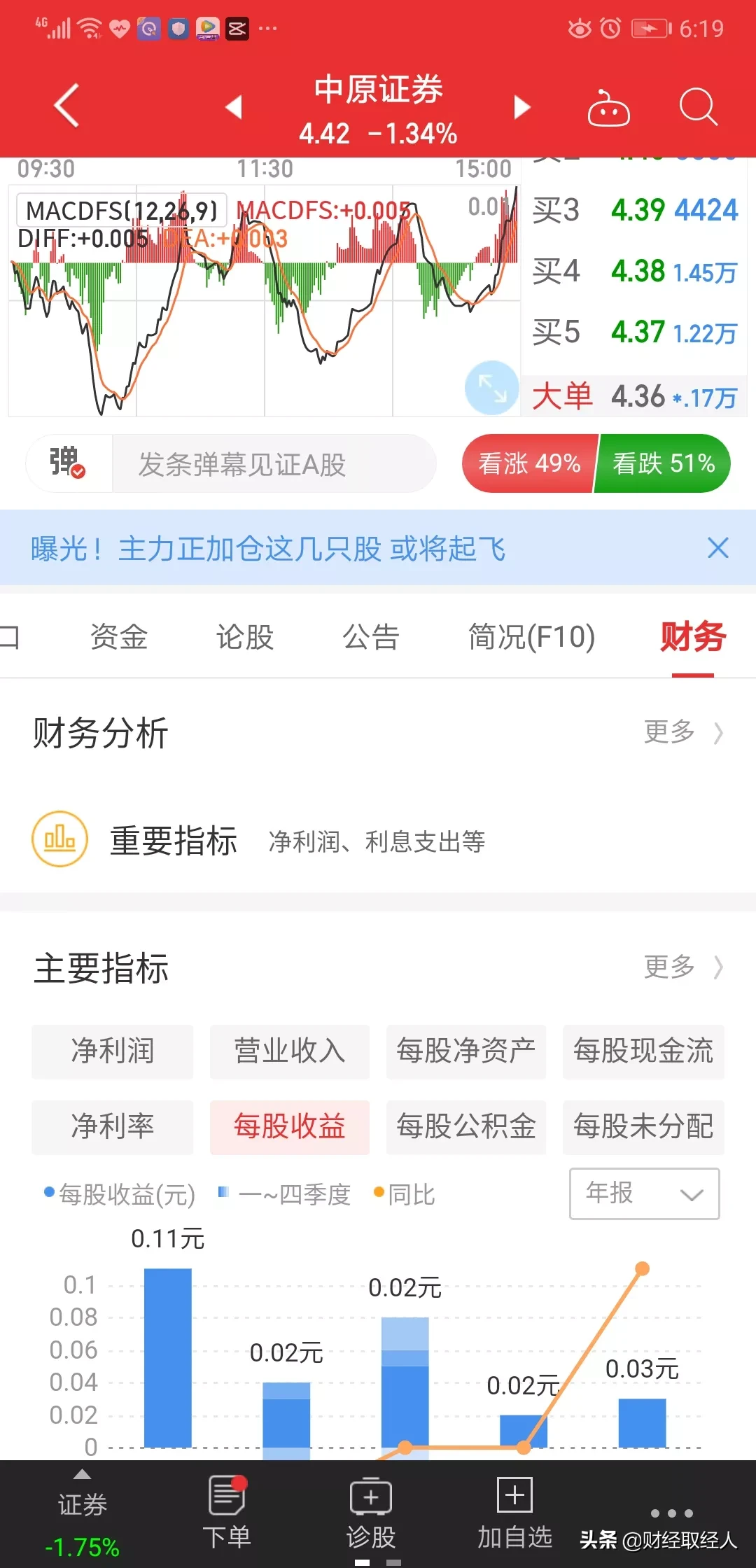Switch to the 论股 tab
The width and height of the screenshot is (756, 1568).
coord(245,637)
